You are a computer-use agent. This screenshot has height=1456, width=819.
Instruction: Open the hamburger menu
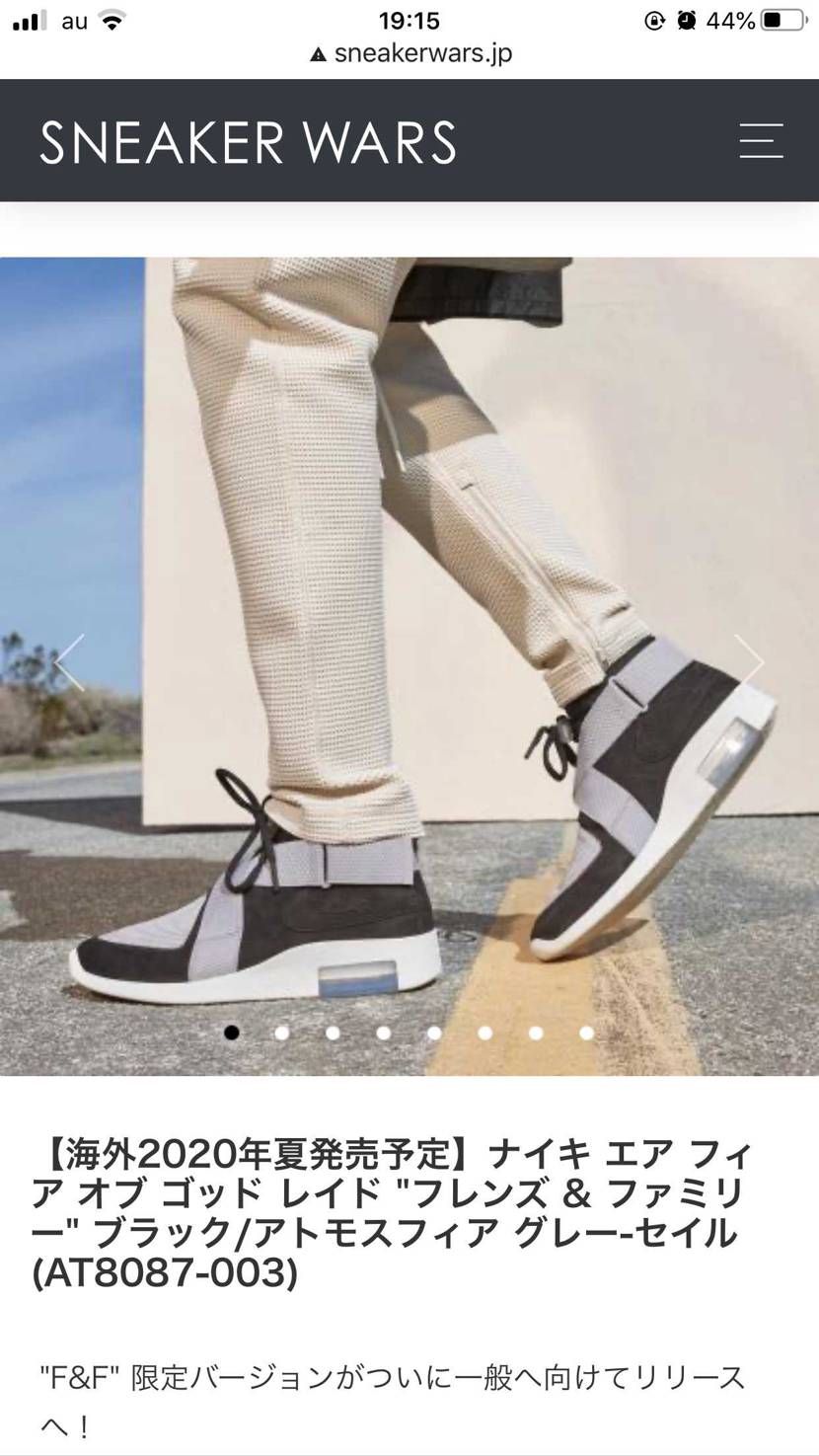[x=761, y=141]
